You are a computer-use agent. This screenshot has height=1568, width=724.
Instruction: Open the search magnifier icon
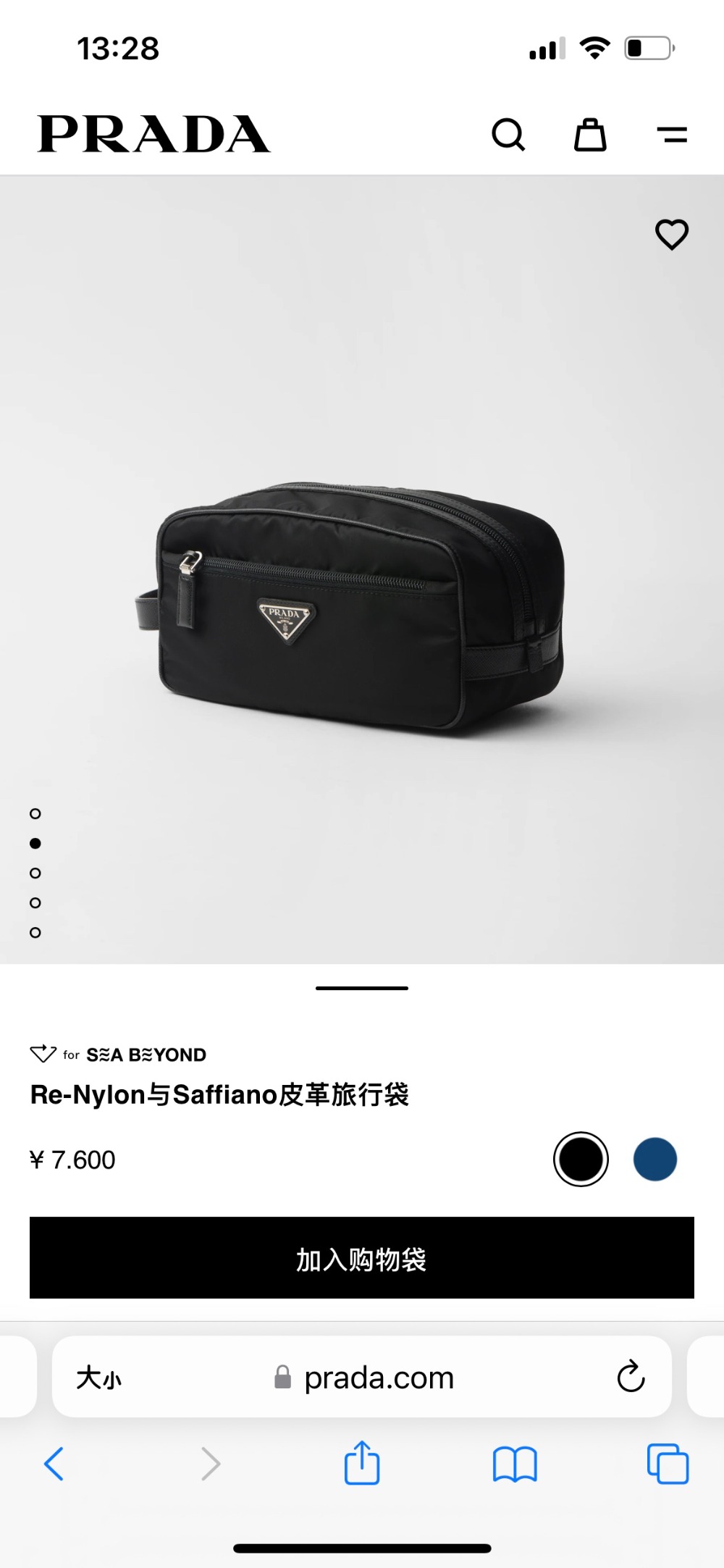pos(508,135)
